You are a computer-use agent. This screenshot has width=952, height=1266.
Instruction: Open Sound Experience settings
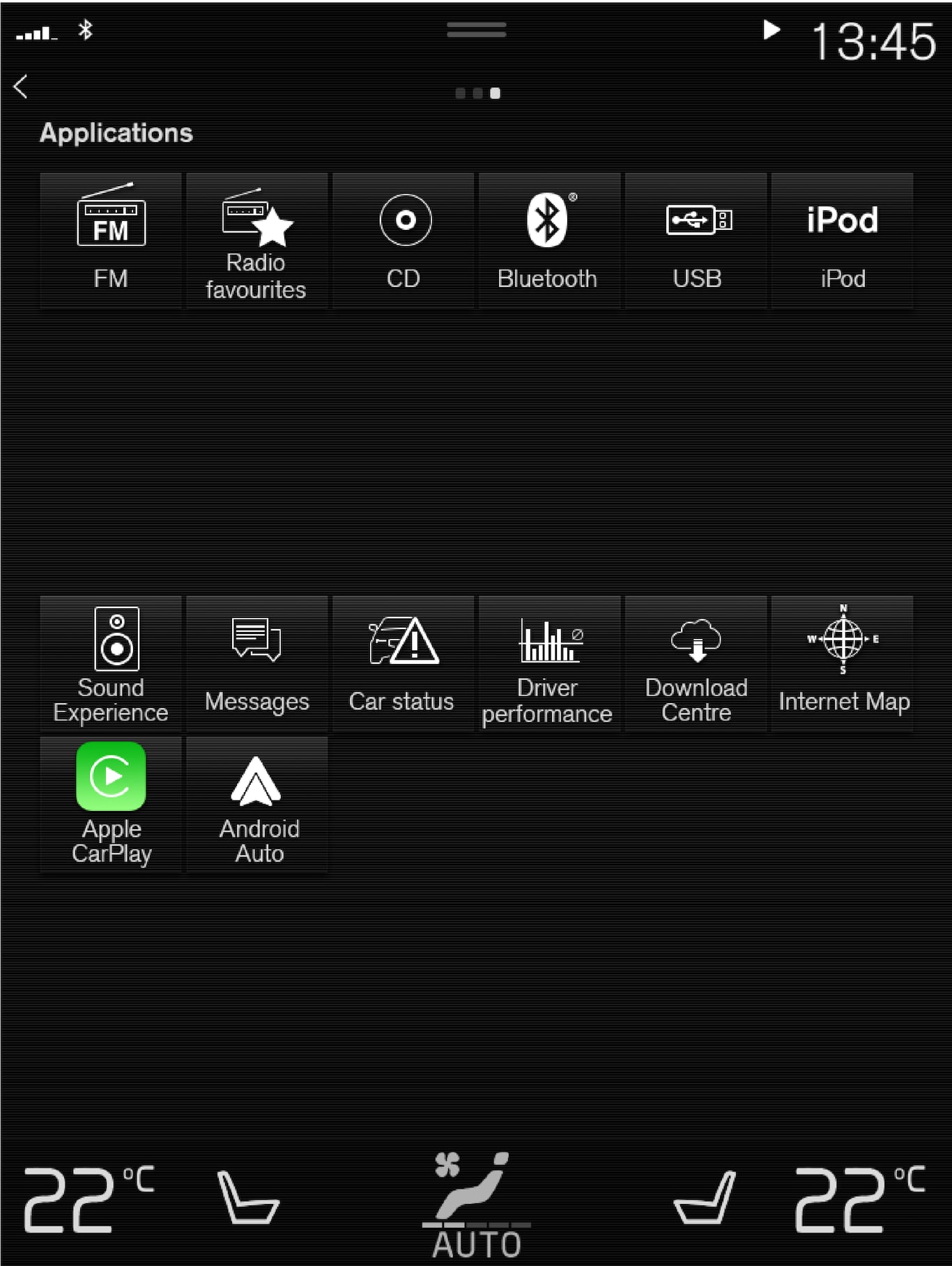[111, 663]
